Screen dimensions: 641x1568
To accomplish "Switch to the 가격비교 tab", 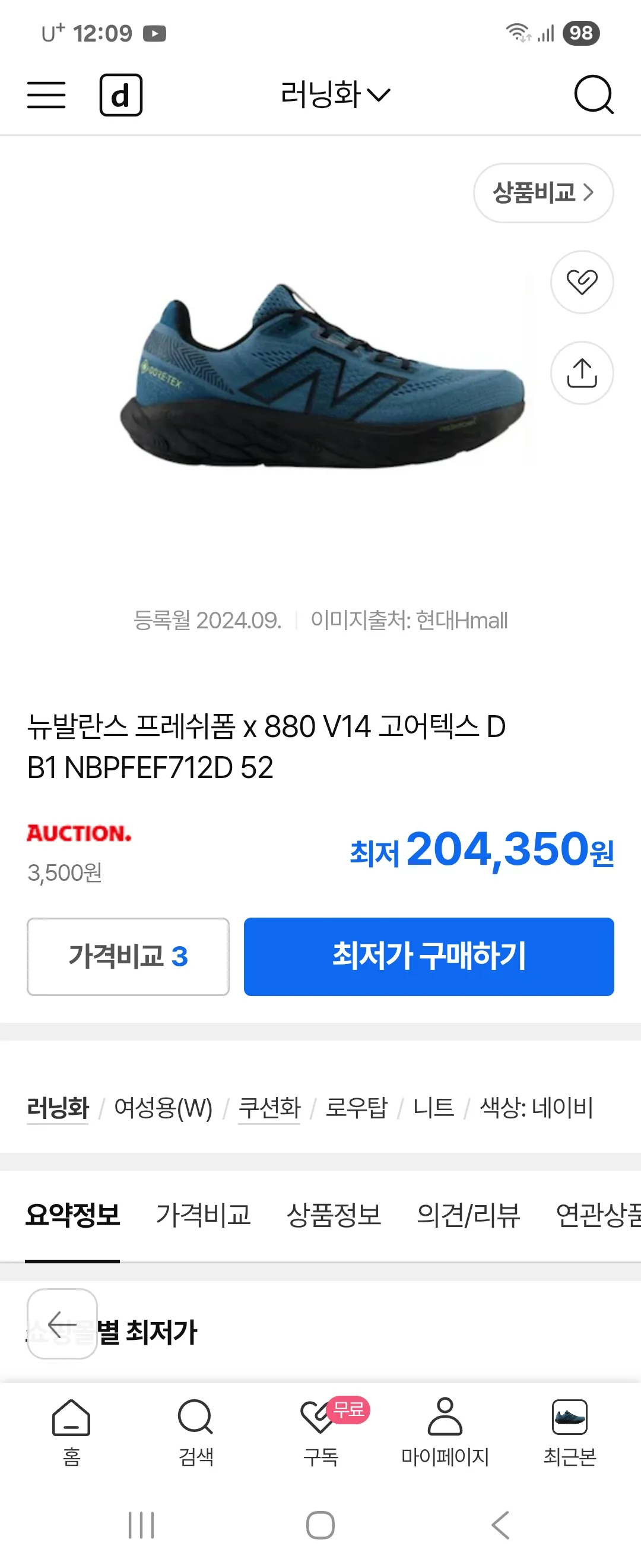I will coord(203,1215).
